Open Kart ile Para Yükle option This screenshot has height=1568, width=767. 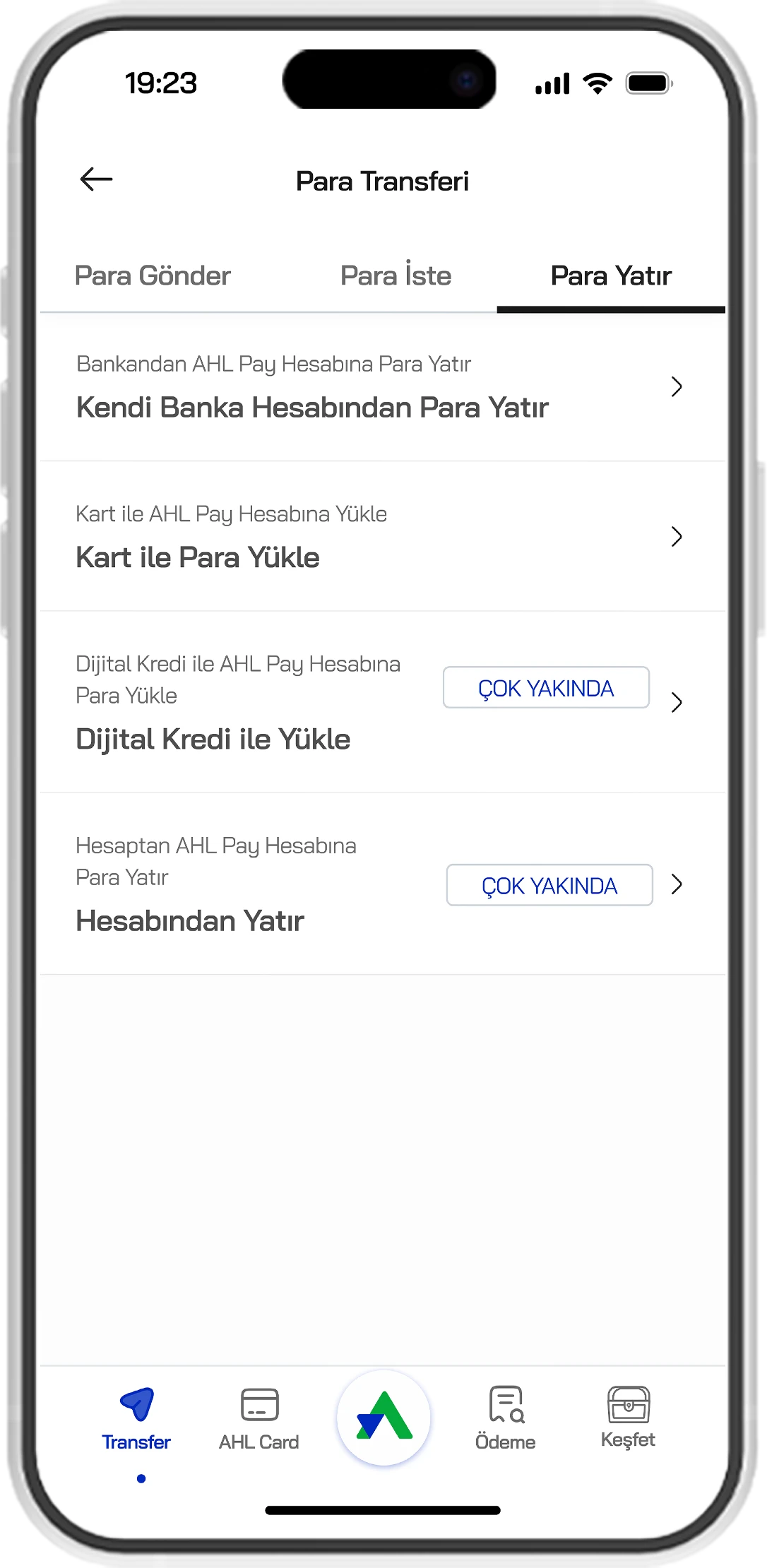381,537
